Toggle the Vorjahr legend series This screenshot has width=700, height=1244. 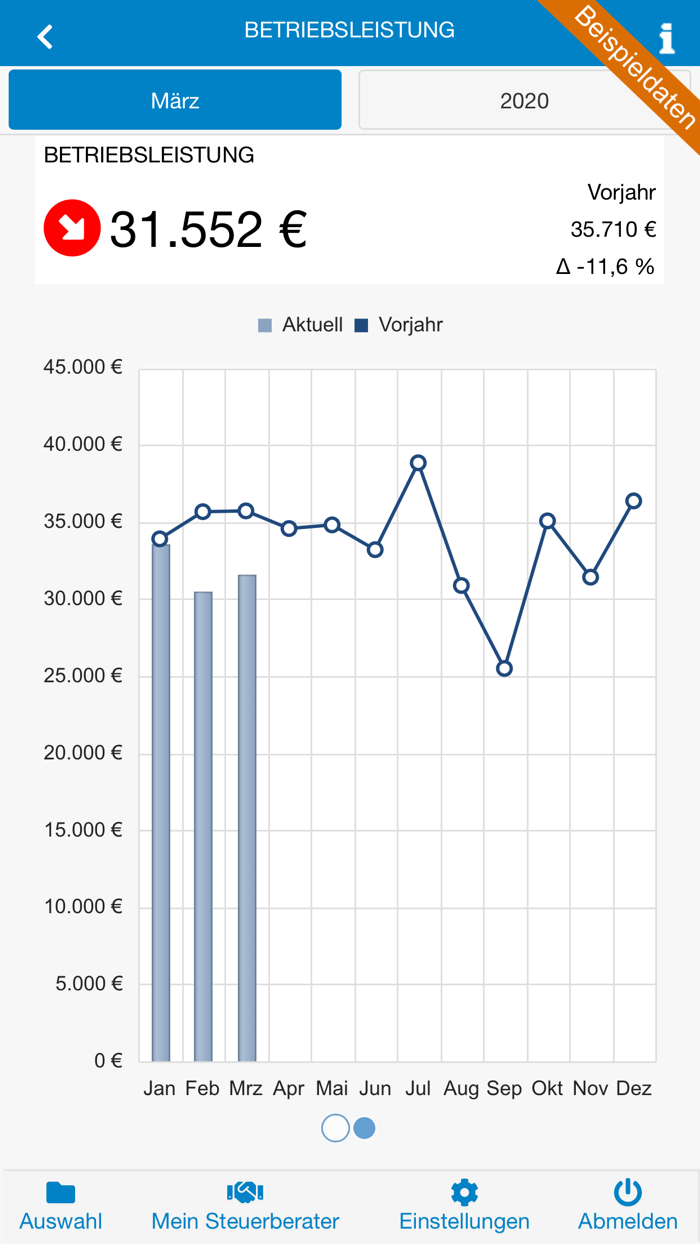click(x=399, y=325)
